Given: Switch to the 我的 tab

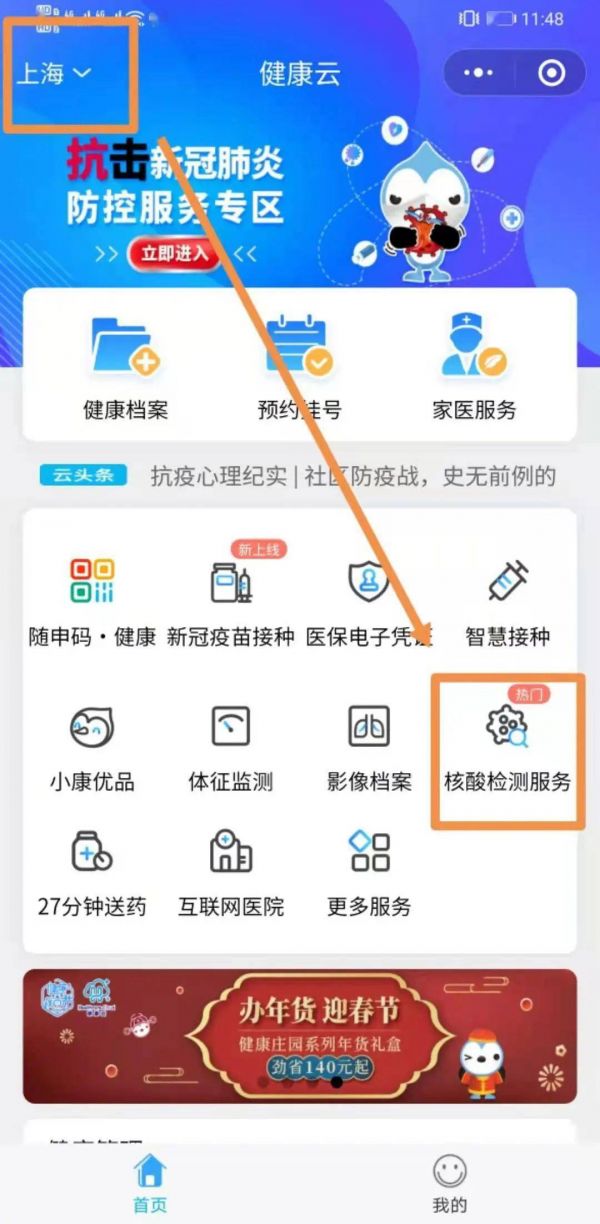Looking at the screenshot, I should tap(450, 1184).
